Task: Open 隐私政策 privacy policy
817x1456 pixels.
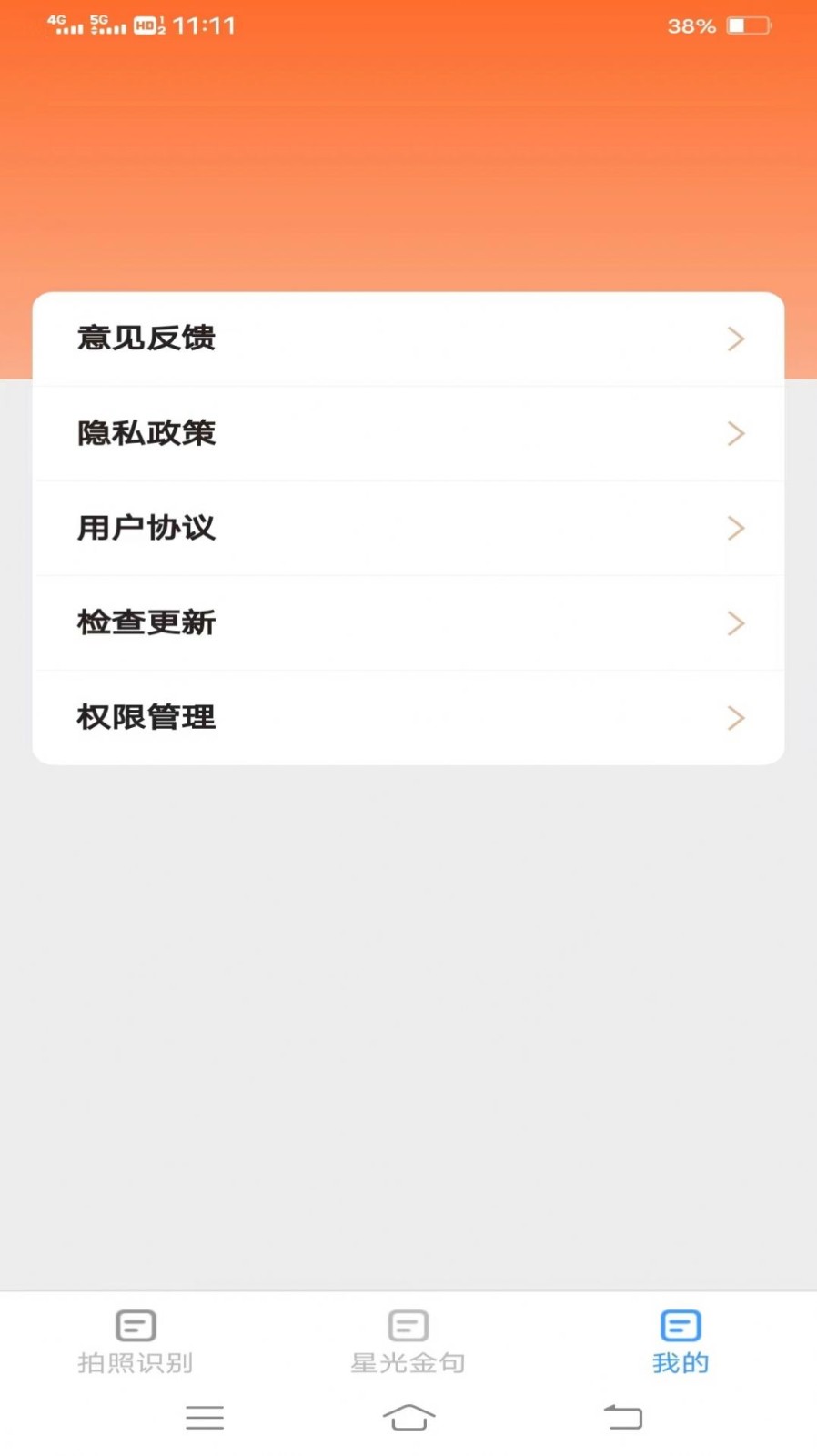Action: [x=408, y=433]
